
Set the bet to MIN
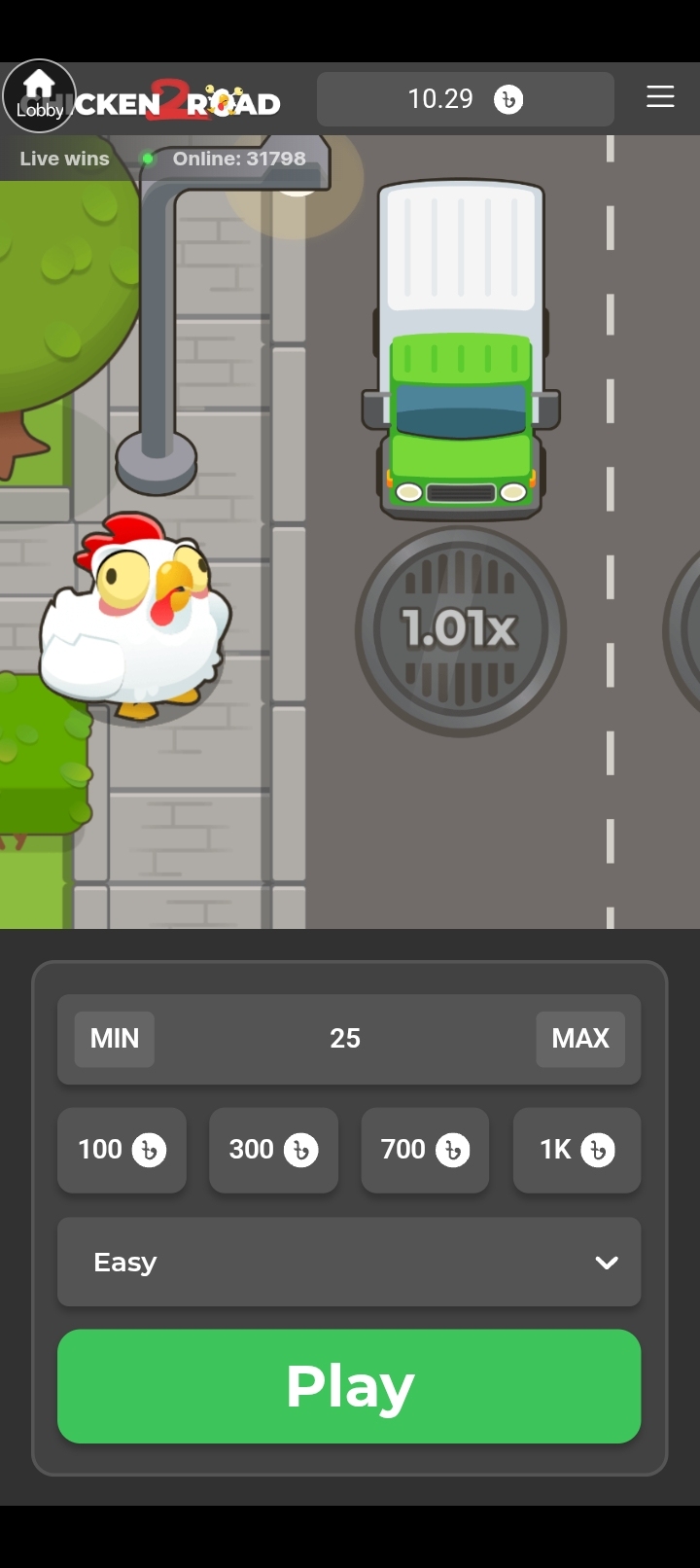[115, 1039]
